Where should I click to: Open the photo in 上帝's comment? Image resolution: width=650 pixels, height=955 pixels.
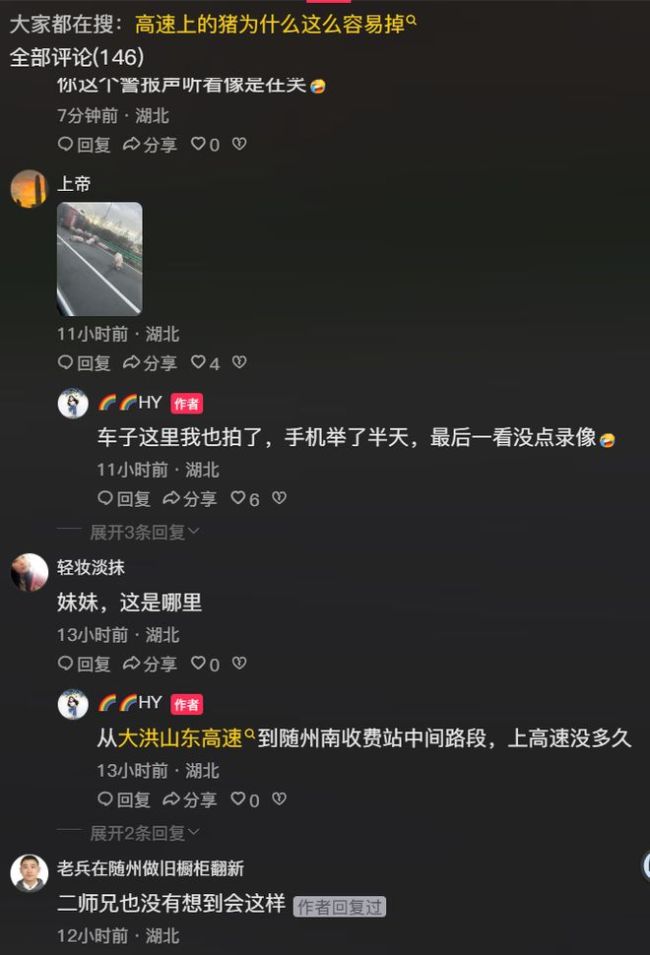tap(99, 259)
